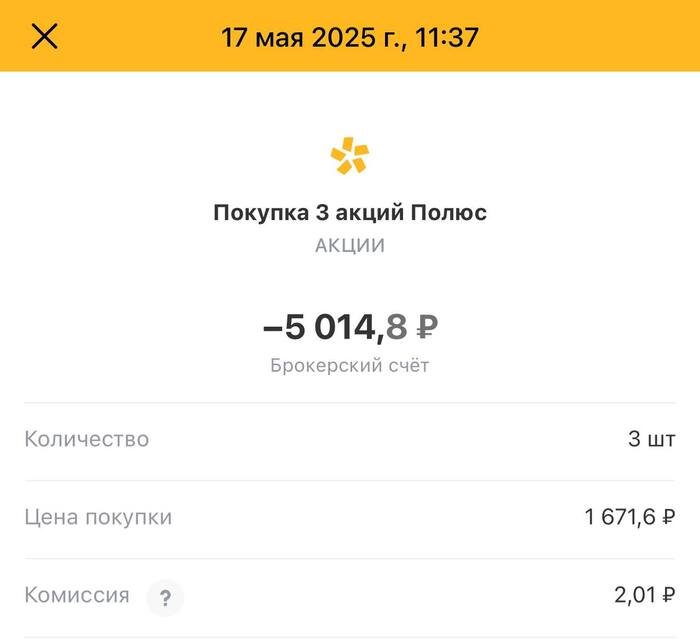Screen dimensions: 700x639
Task: Open the commission help question mark
Action: pos(165,599)
